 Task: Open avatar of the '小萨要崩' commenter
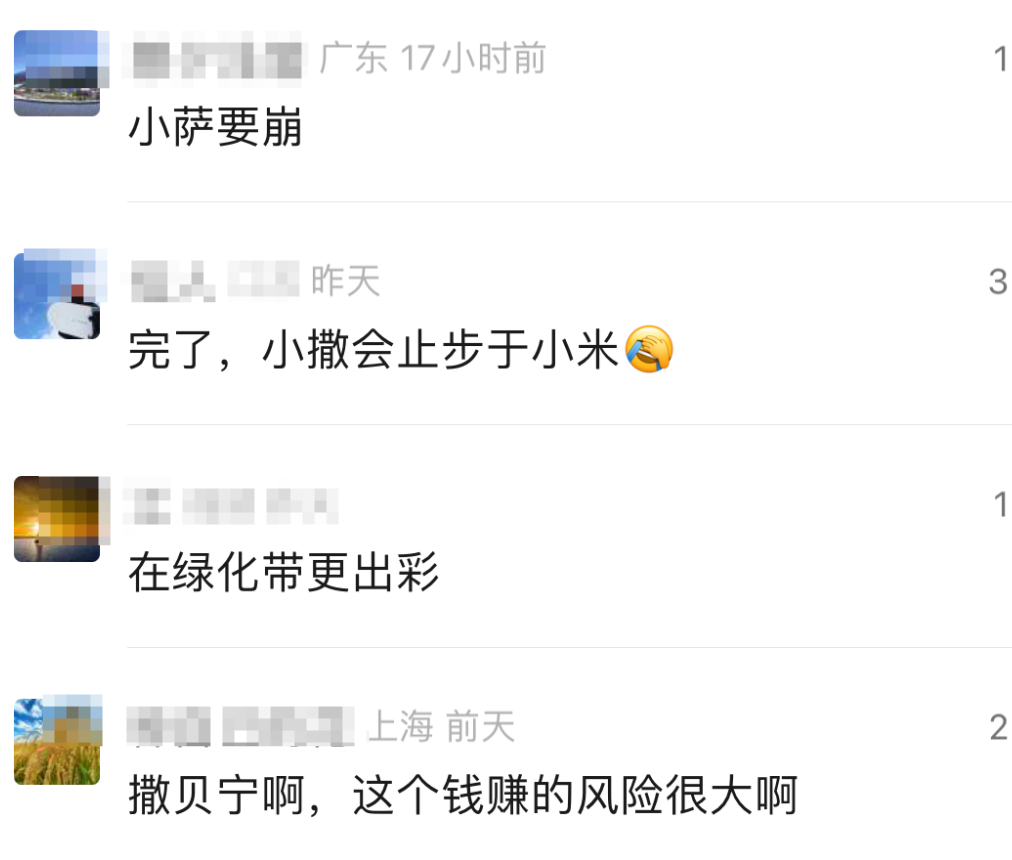click(x=57, y=73)
